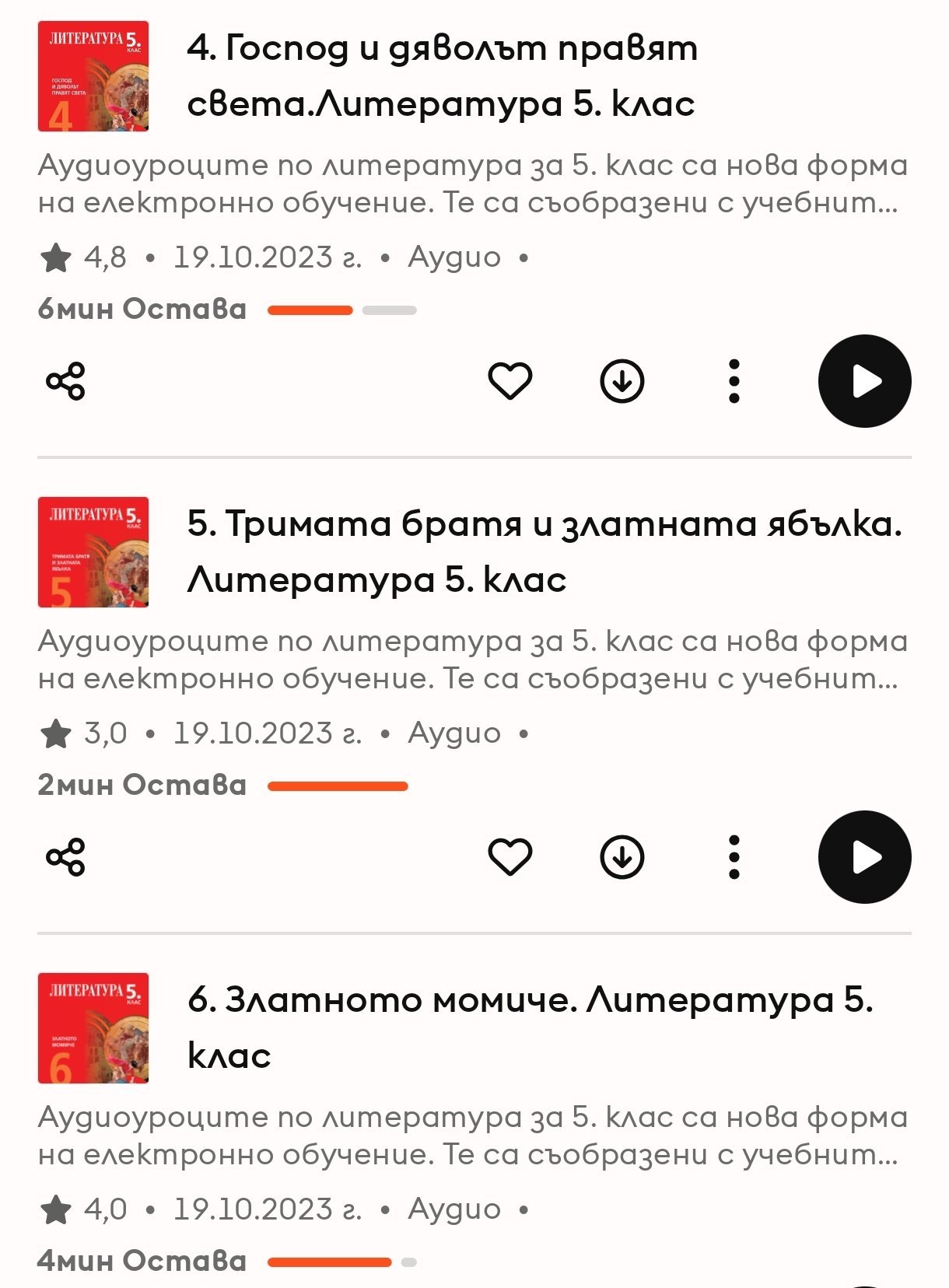Share episode 5 Тримата братя и златната ябълка
The width and height of the screenshot is (949, 1288).
(65, 857)
